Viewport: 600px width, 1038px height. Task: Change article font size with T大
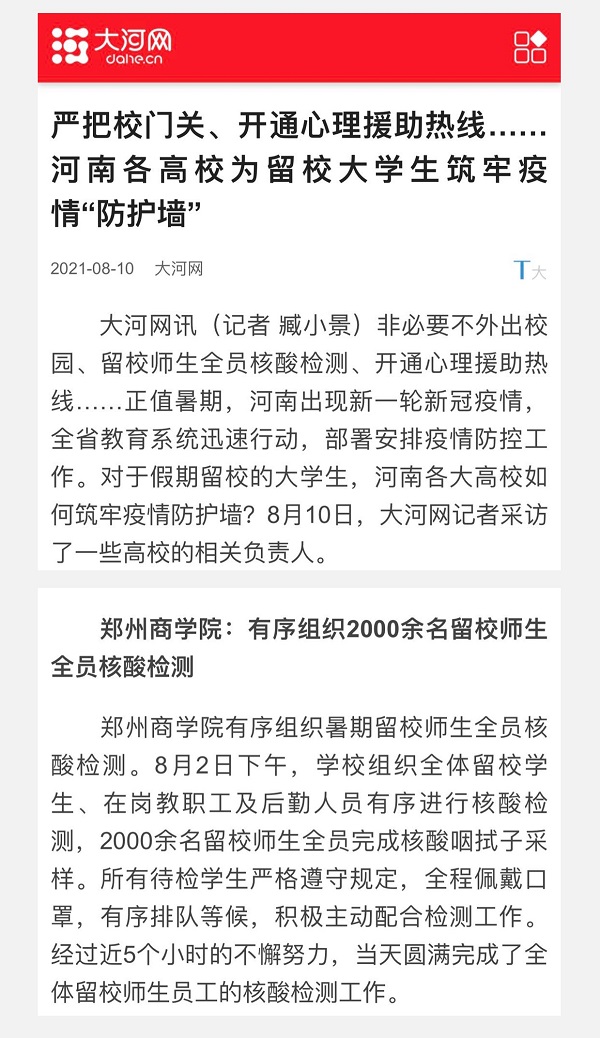[x=530, y=270]
